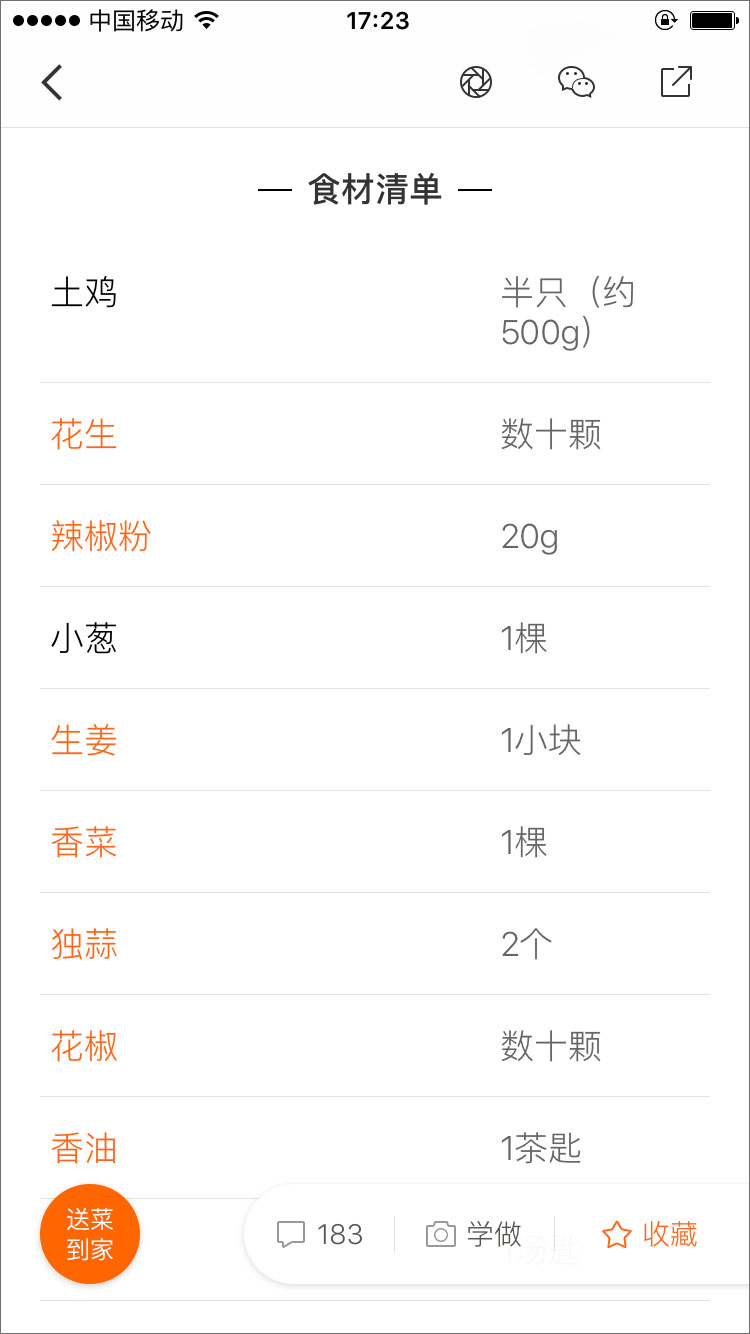Open the 花生 ingredient link
Image resolution: width=750 pixels, height=1334 pixels.
tap(84, 435)
